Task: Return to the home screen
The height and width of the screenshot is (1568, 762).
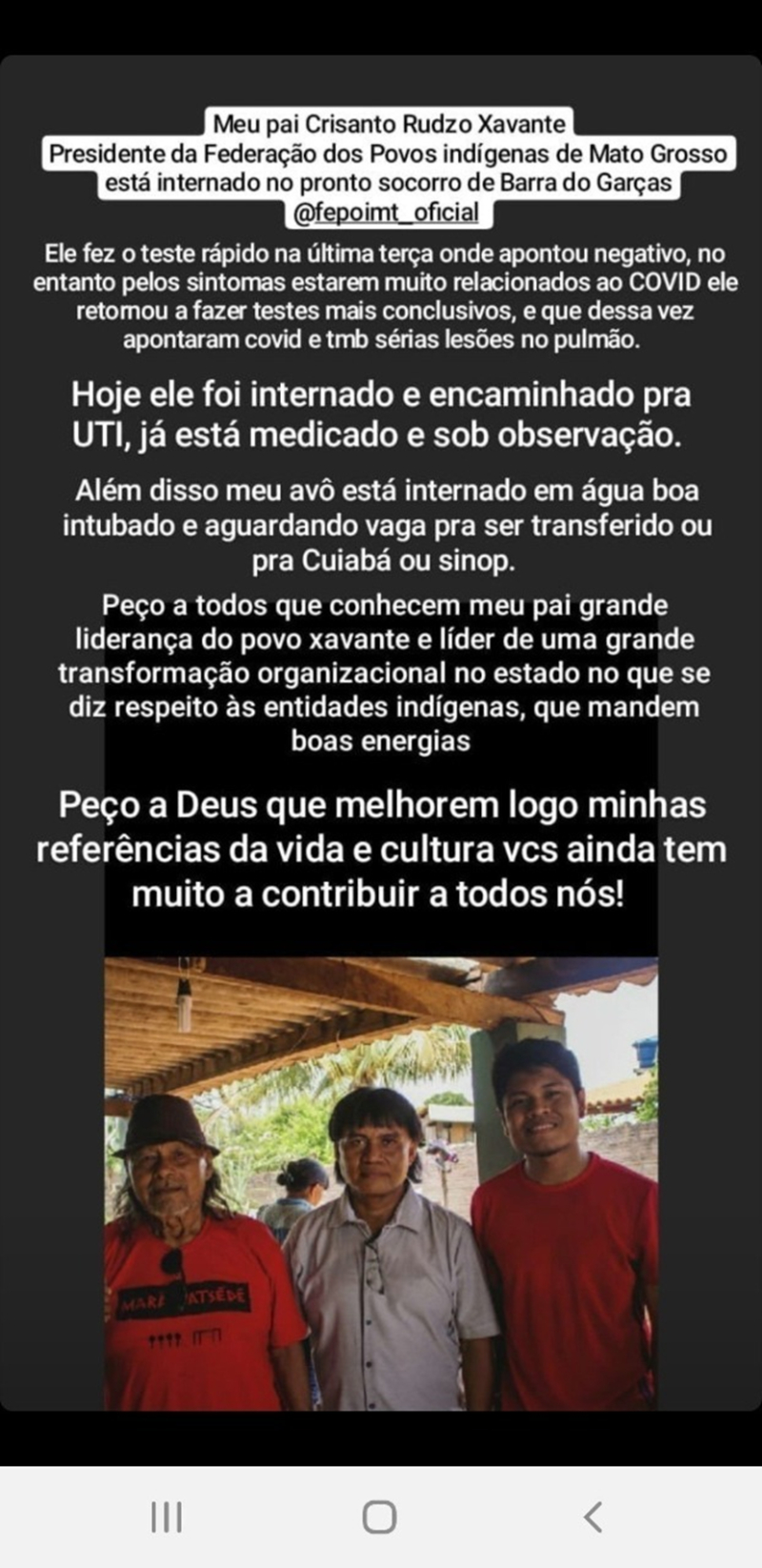Action: point(379,1516)
